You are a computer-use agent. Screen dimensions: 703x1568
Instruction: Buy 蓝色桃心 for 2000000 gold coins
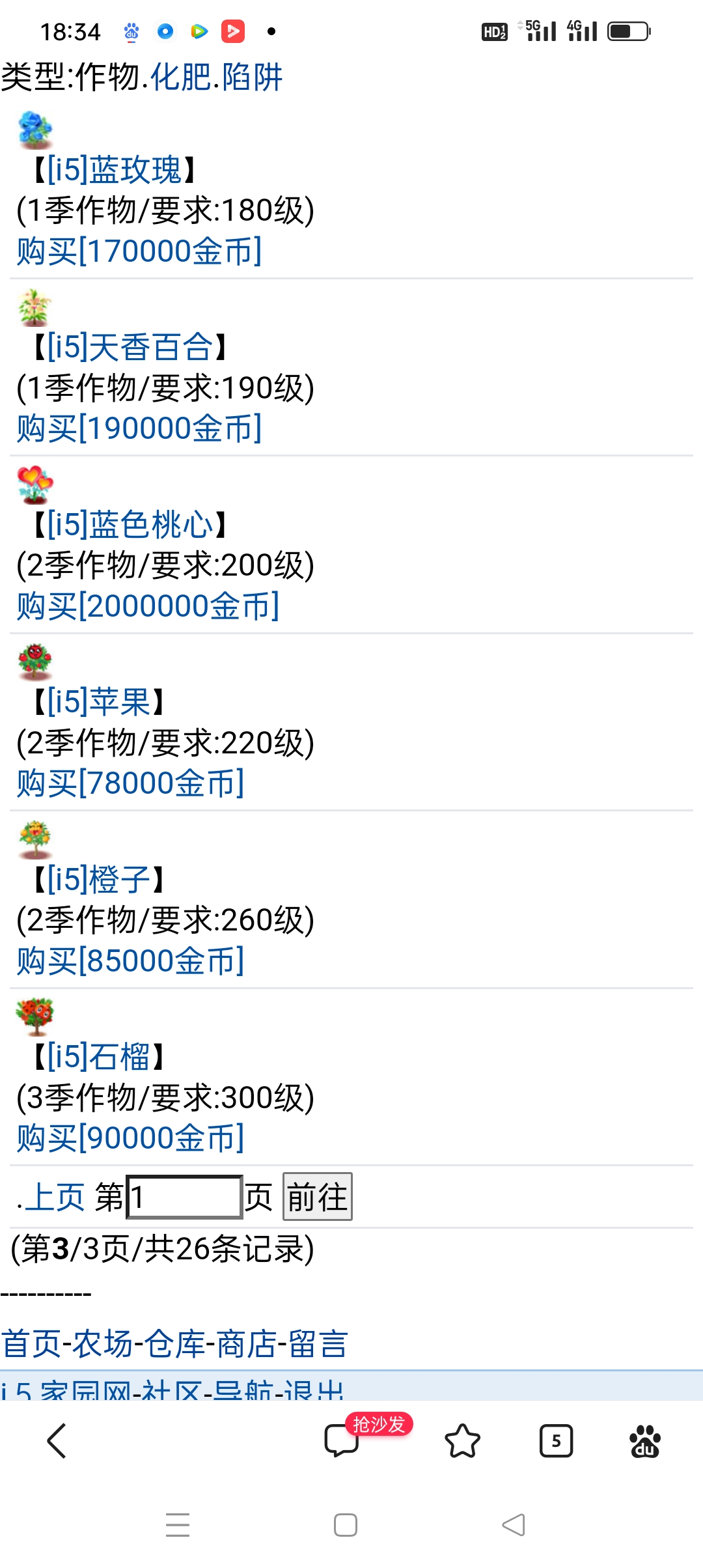[148, 606]
